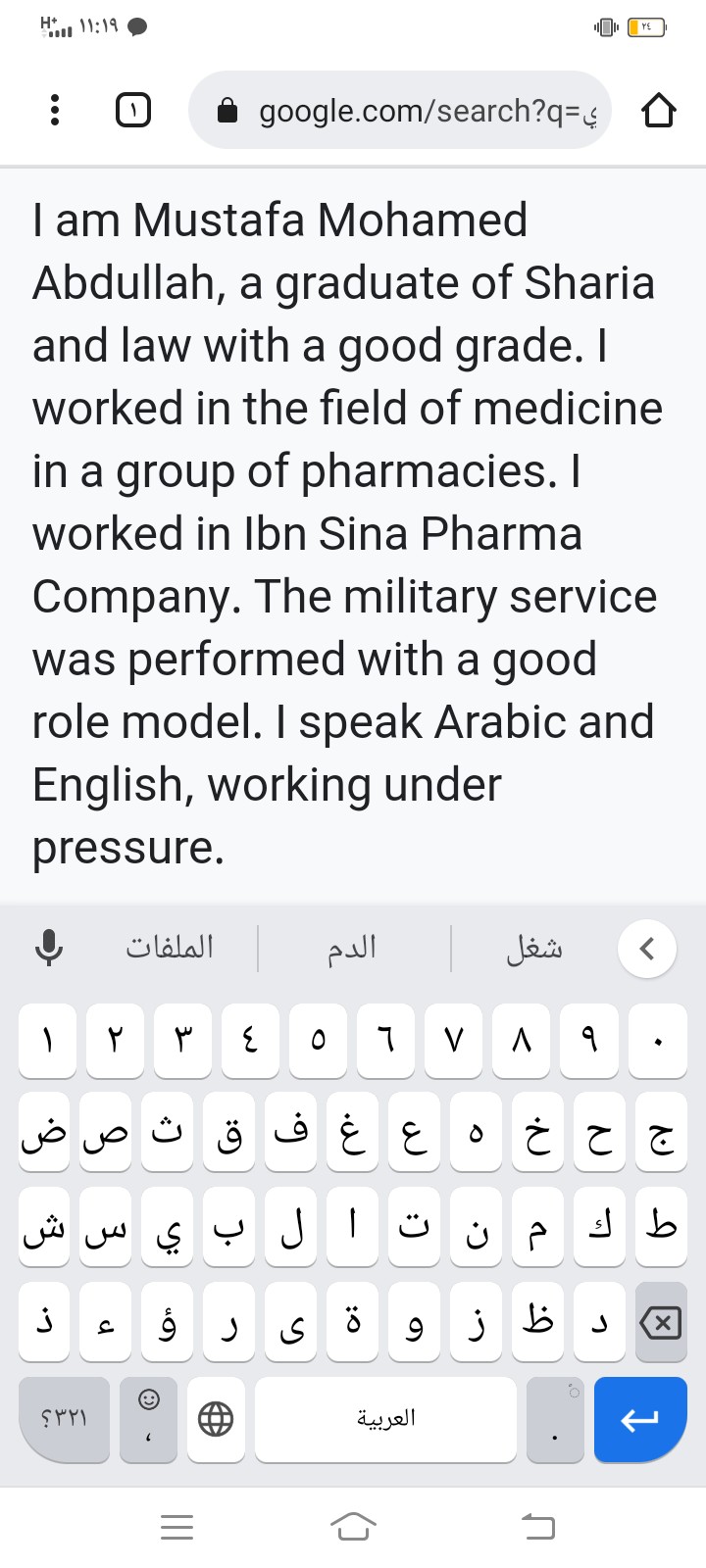The image size is (706, 1568).
Task: Delete a character with the backspace key
Action: point(661,1323)
